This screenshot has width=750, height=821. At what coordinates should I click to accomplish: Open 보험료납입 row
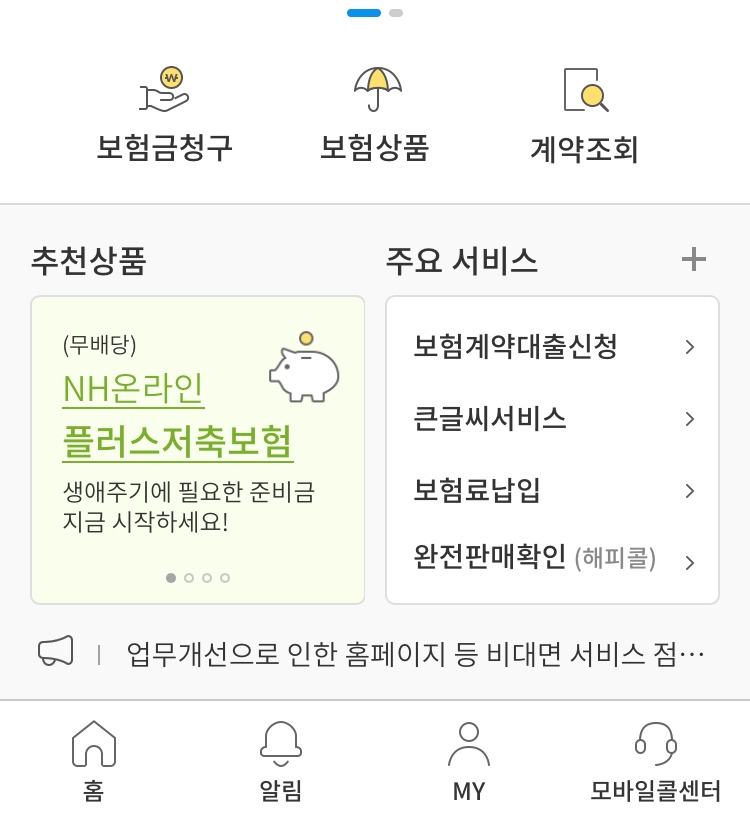click(x=552, y=490)
